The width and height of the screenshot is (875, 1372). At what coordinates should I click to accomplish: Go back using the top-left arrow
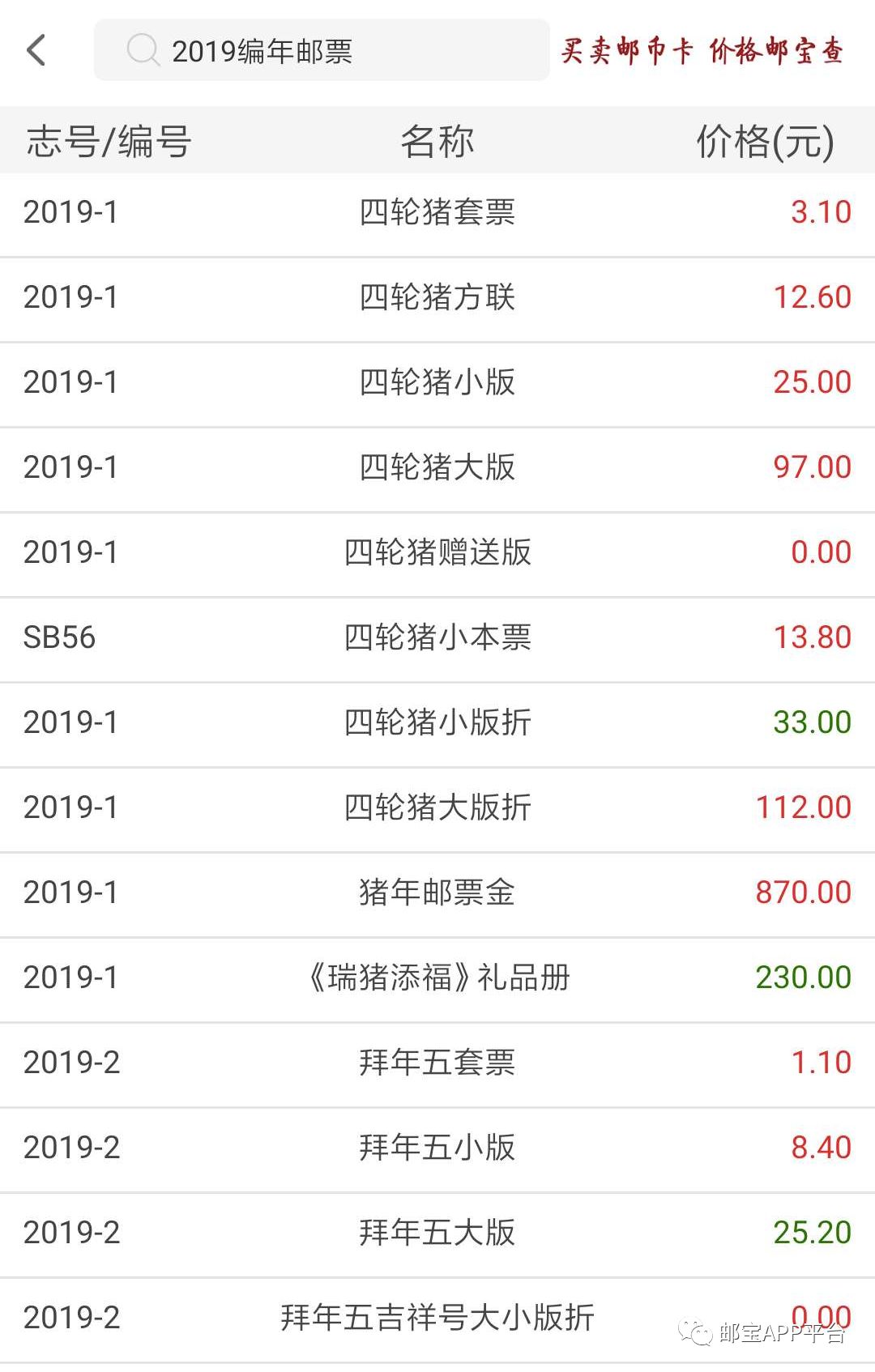tap(36, 50)
